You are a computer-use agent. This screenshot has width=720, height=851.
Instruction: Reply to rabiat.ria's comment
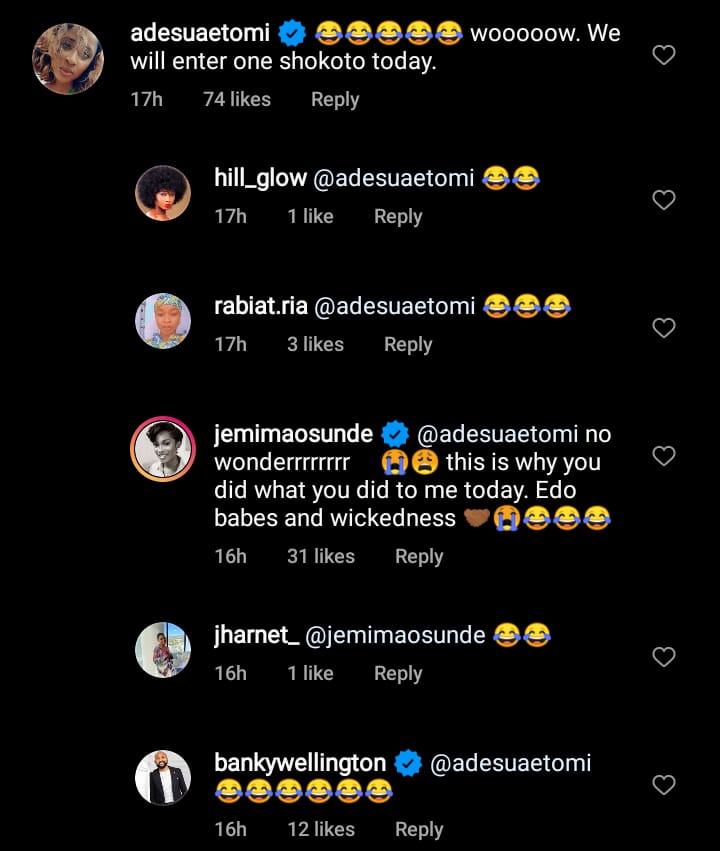(x=408, y=345)
